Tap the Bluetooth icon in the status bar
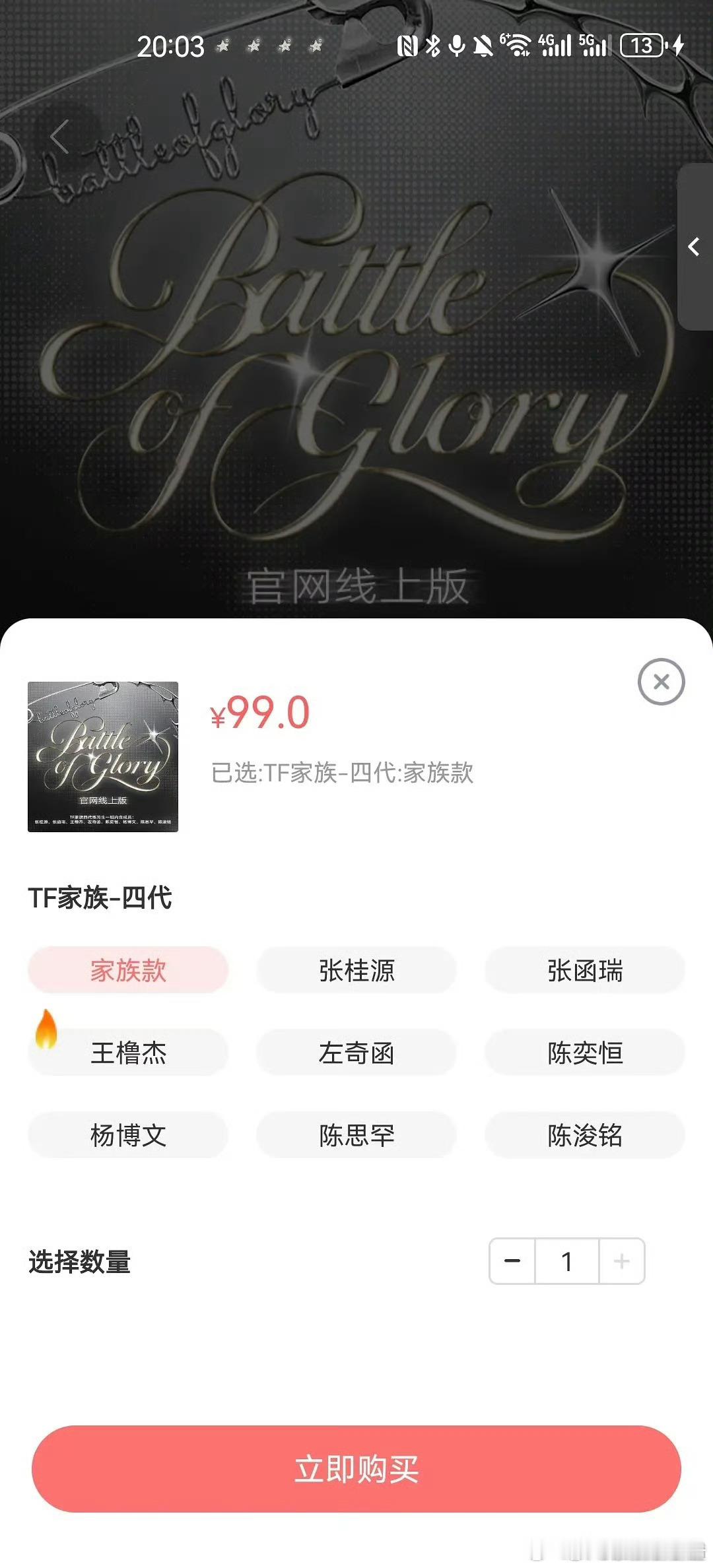The height and width of the screenshot is (1568, 713). tap(433, 46)
